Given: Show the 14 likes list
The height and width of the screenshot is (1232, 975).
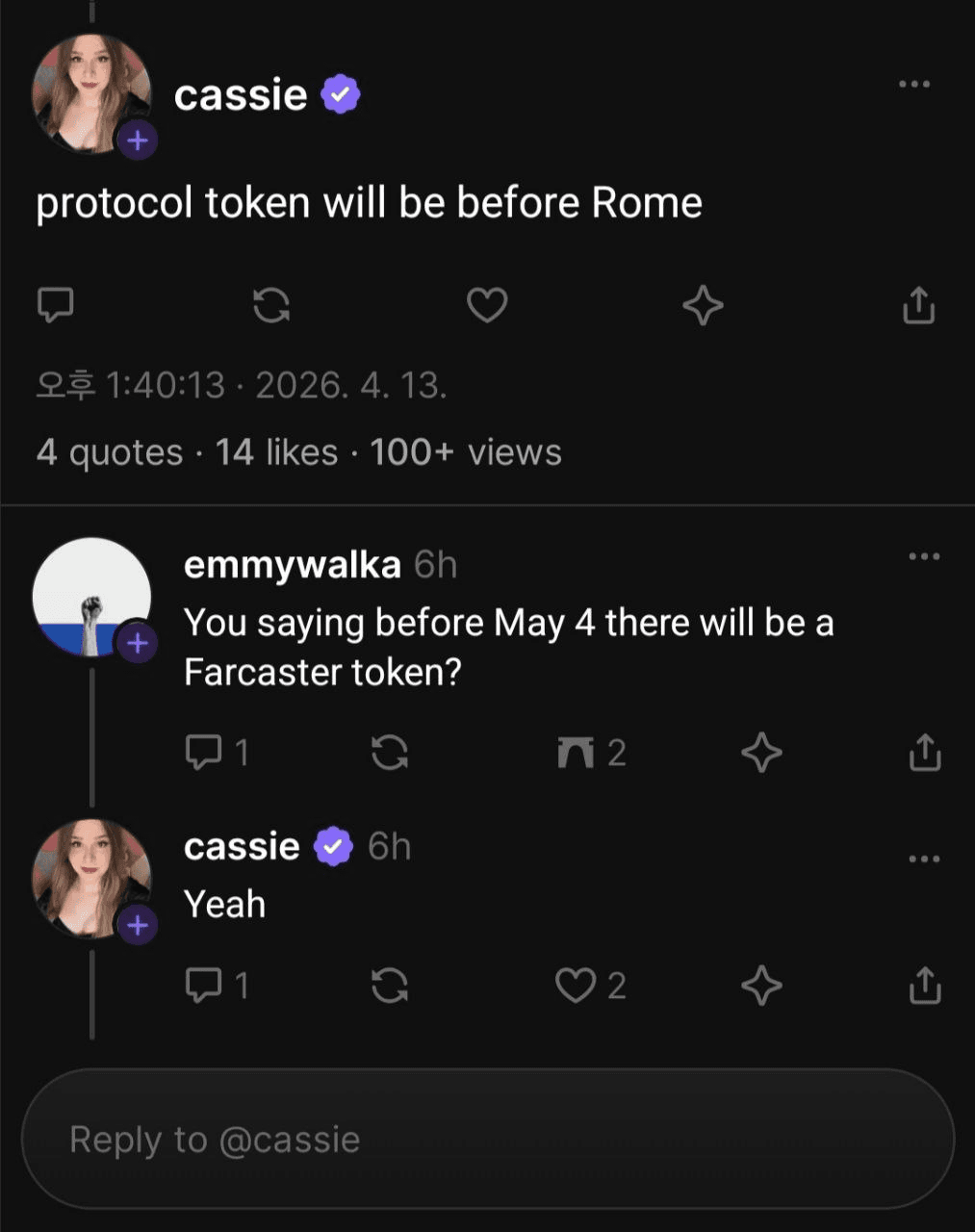Looking at the screenshot, I should coord(276,452).
